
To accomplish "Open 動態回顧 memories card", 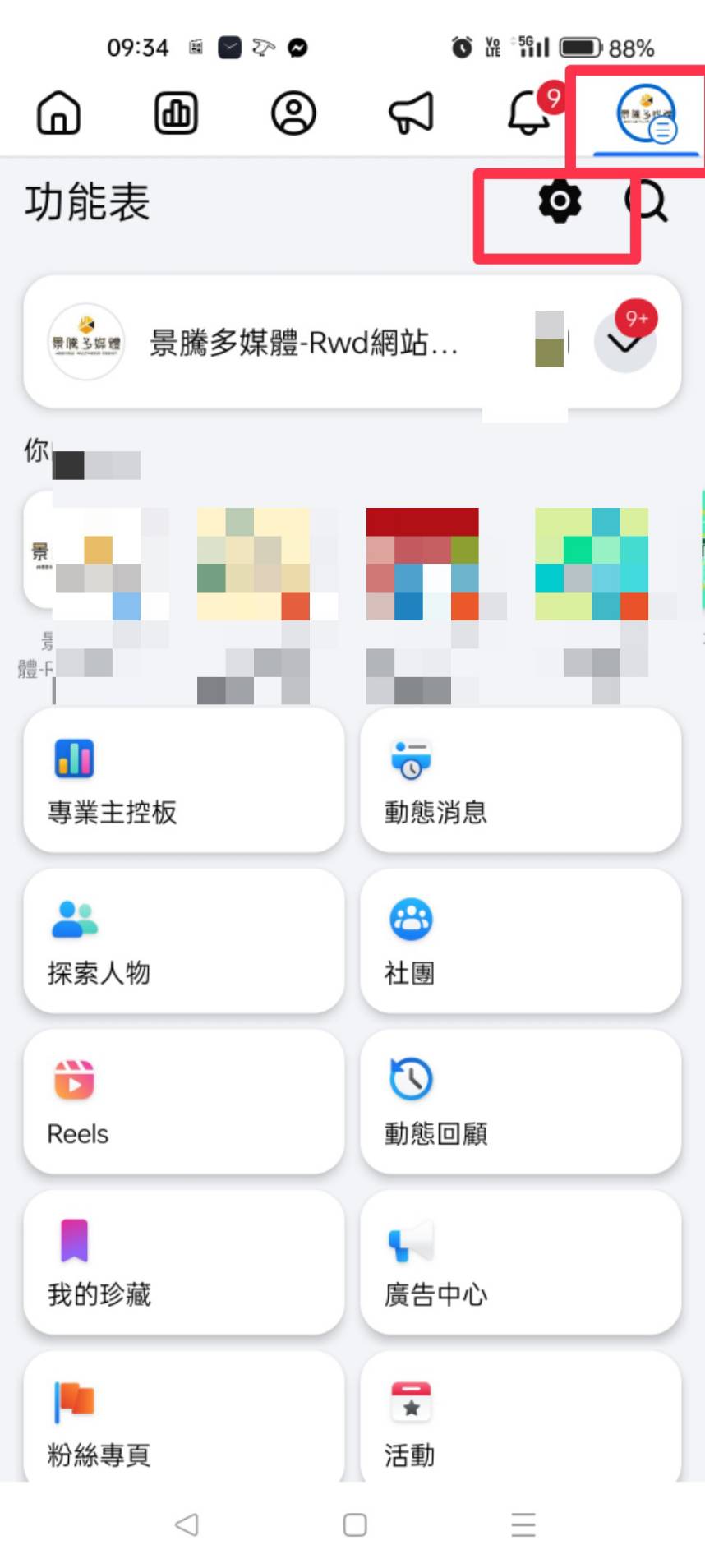I will (520, 1101).
